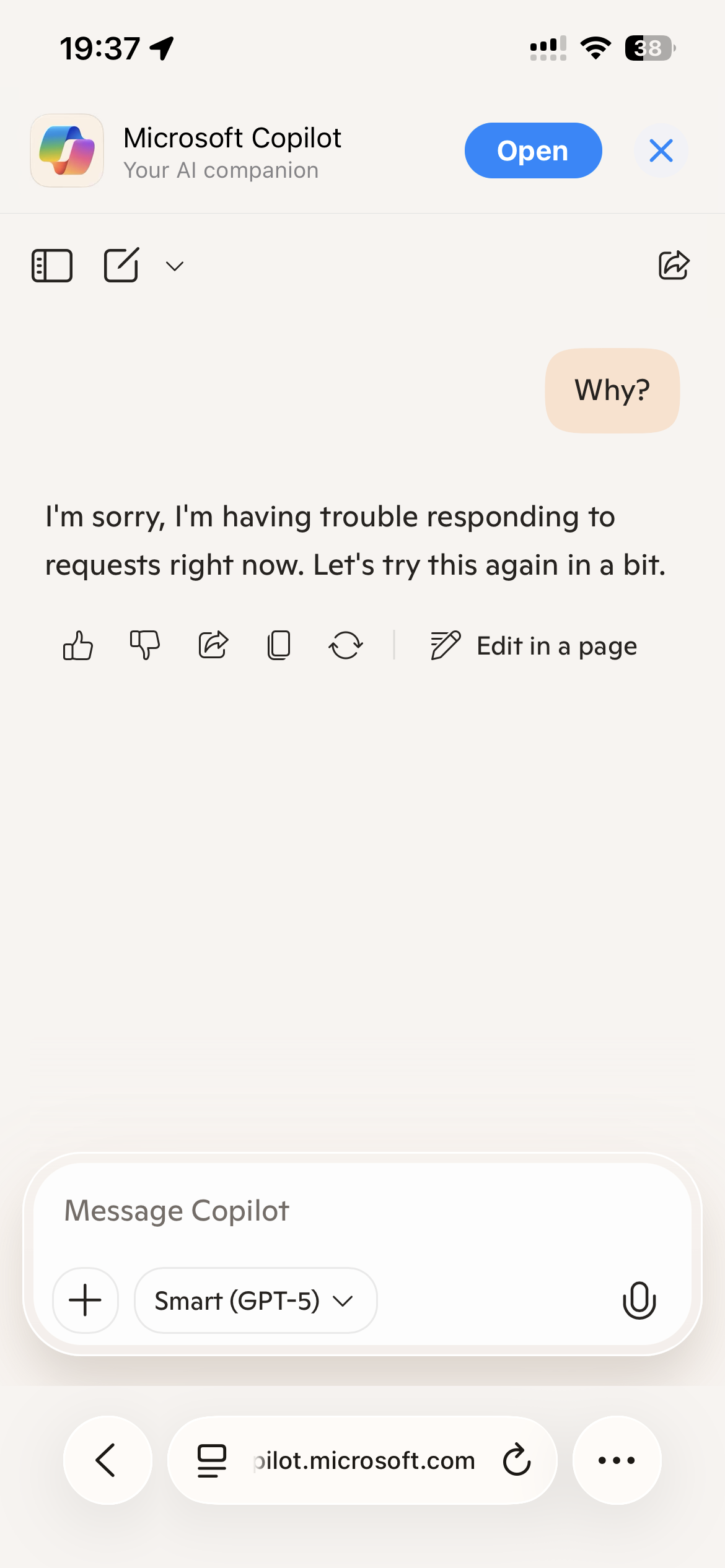The width and height of the screenshot is (725, 1568).
Task: Open the Microsoft Copilot app banner
Action: coord(533,150)
